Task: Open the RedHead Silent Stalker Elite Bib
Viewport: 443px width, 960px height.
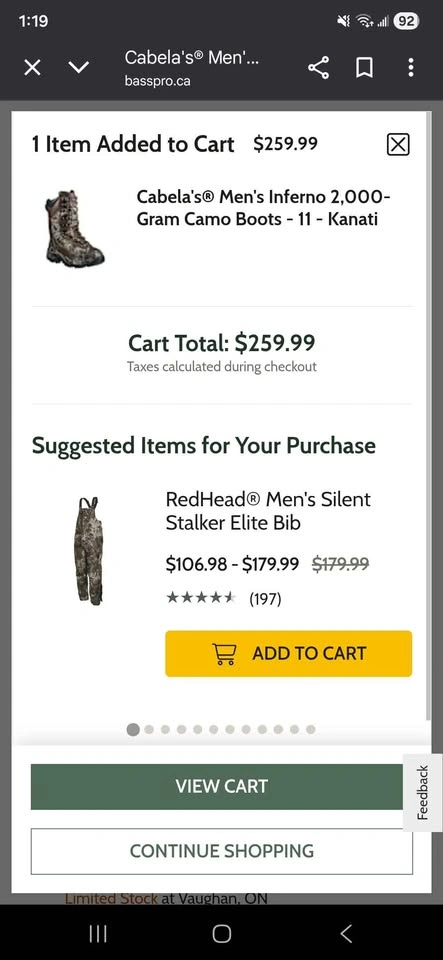Action: click(268, 511)
